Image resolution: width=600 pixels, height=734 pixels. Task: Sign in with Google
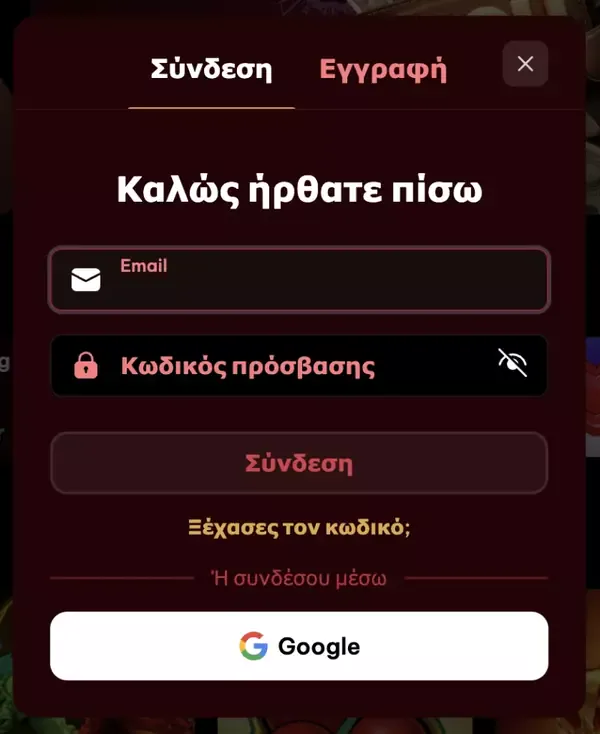pyautogui.click(x=299, y=646)
